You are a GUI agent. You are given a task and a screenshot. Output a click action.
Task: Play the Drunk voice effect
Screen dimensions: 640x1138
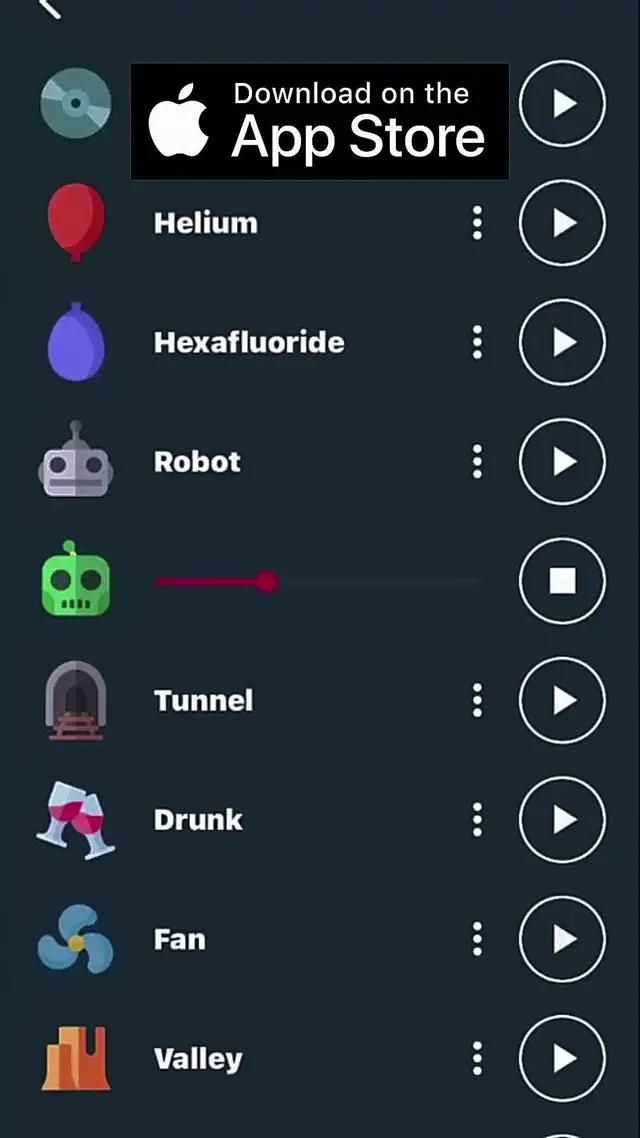coord(562,820)
